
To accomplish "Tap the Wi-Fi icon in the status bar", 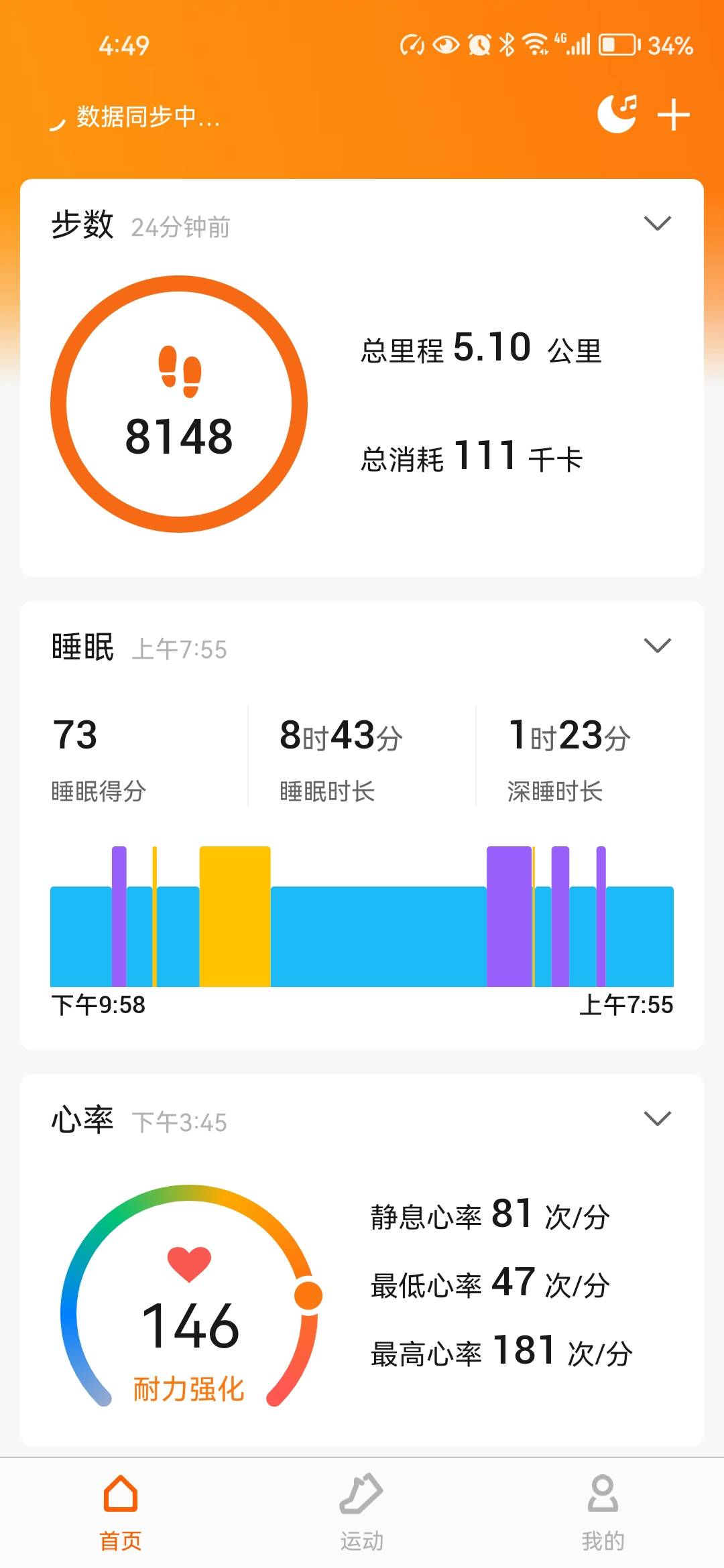I will point(536,44).
